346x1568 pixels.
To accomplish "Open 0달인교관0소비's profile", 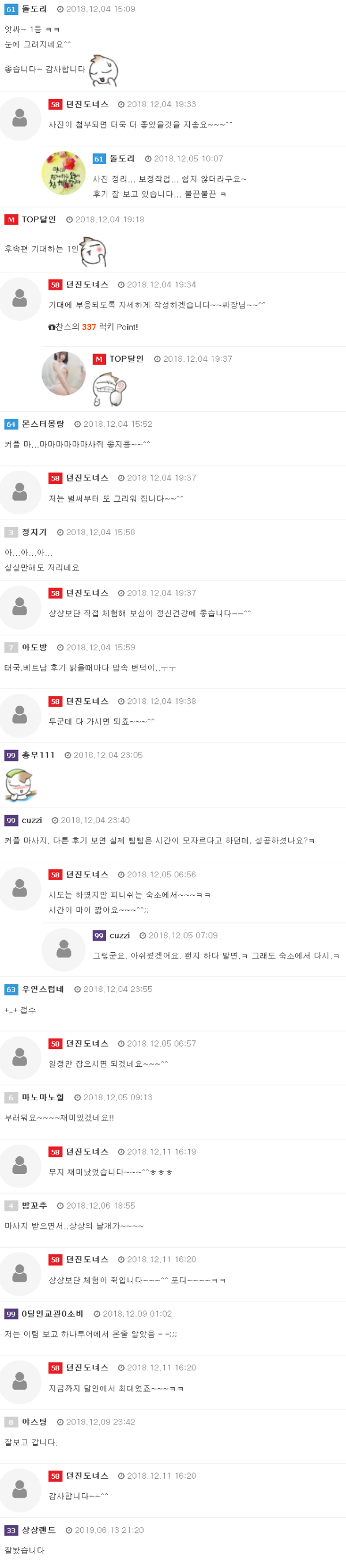I will click(x=52, y=1313).
